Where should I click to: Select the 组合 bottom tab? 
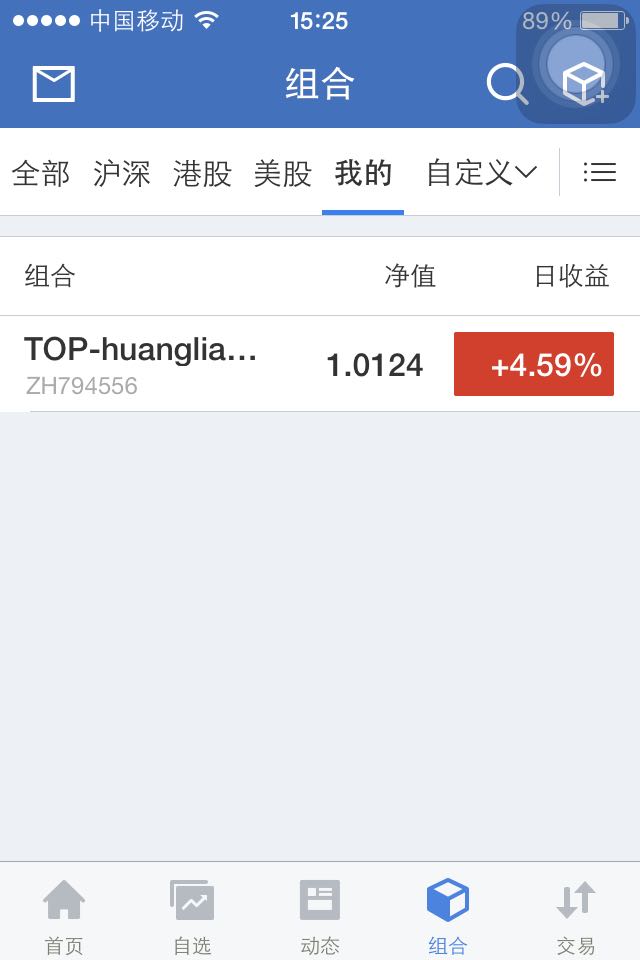448,915
